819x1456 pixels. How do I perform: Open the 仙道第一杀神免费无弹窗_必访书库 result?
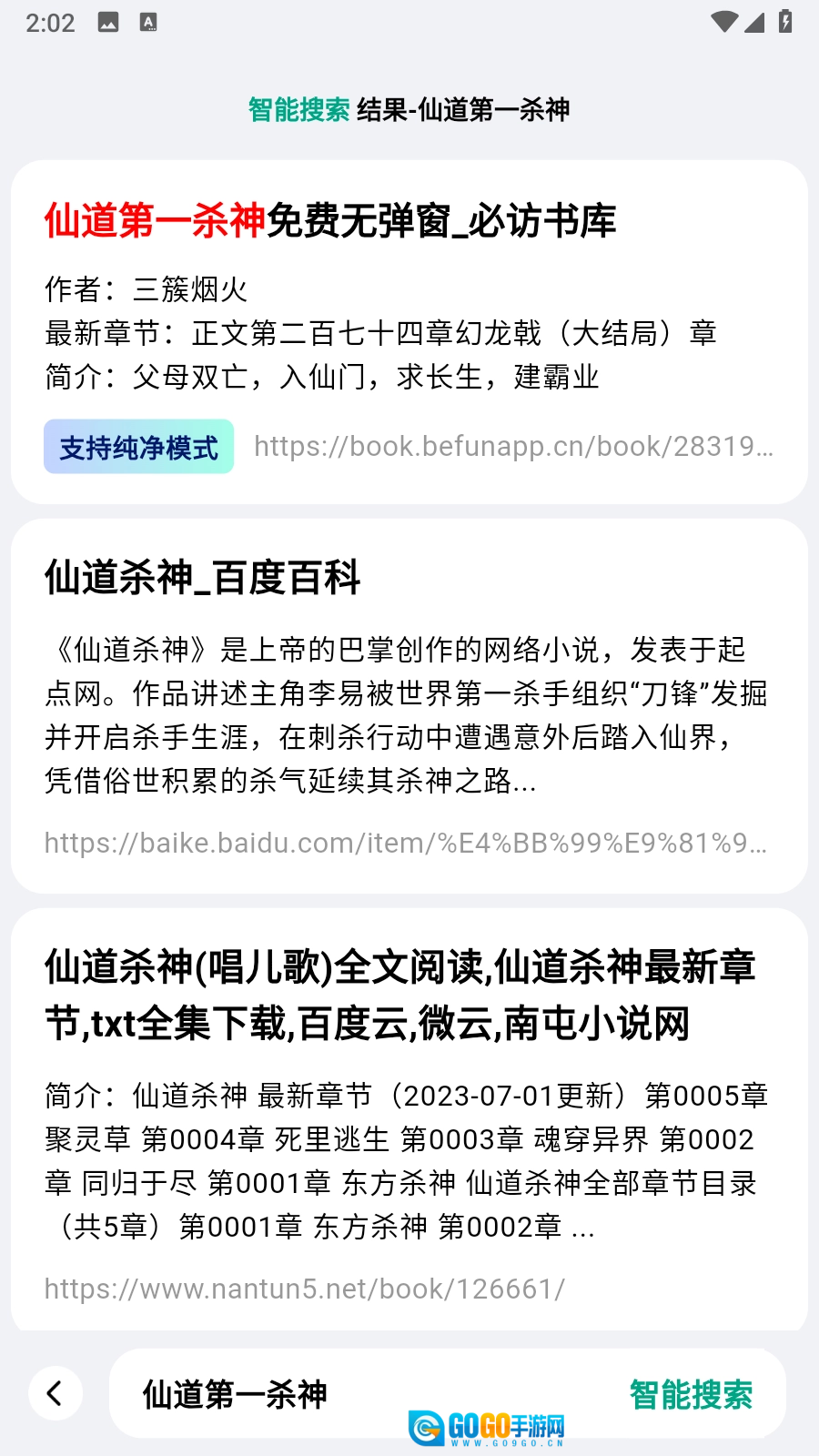[x=330, y=221]
